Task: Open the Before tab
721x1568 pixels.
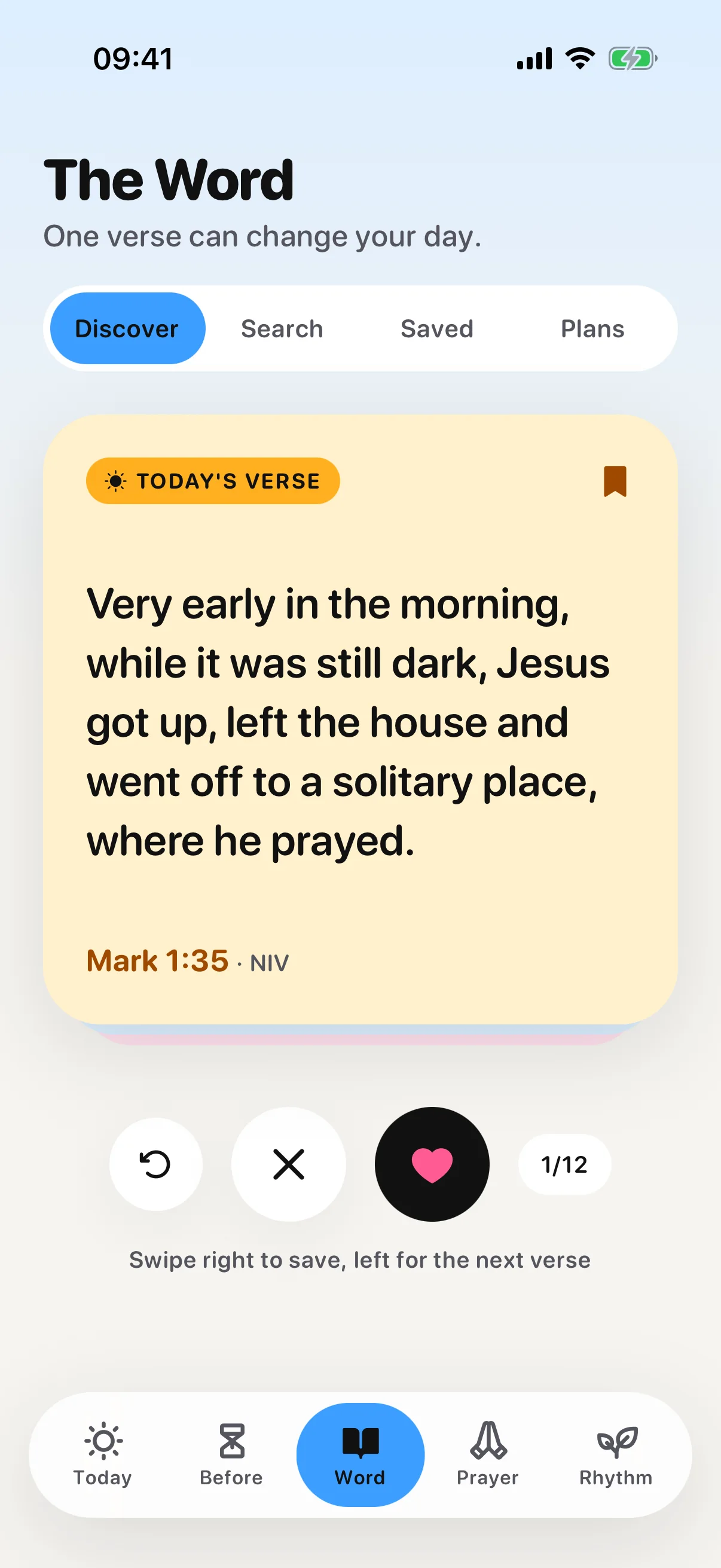Action: tap(231, 1454)
